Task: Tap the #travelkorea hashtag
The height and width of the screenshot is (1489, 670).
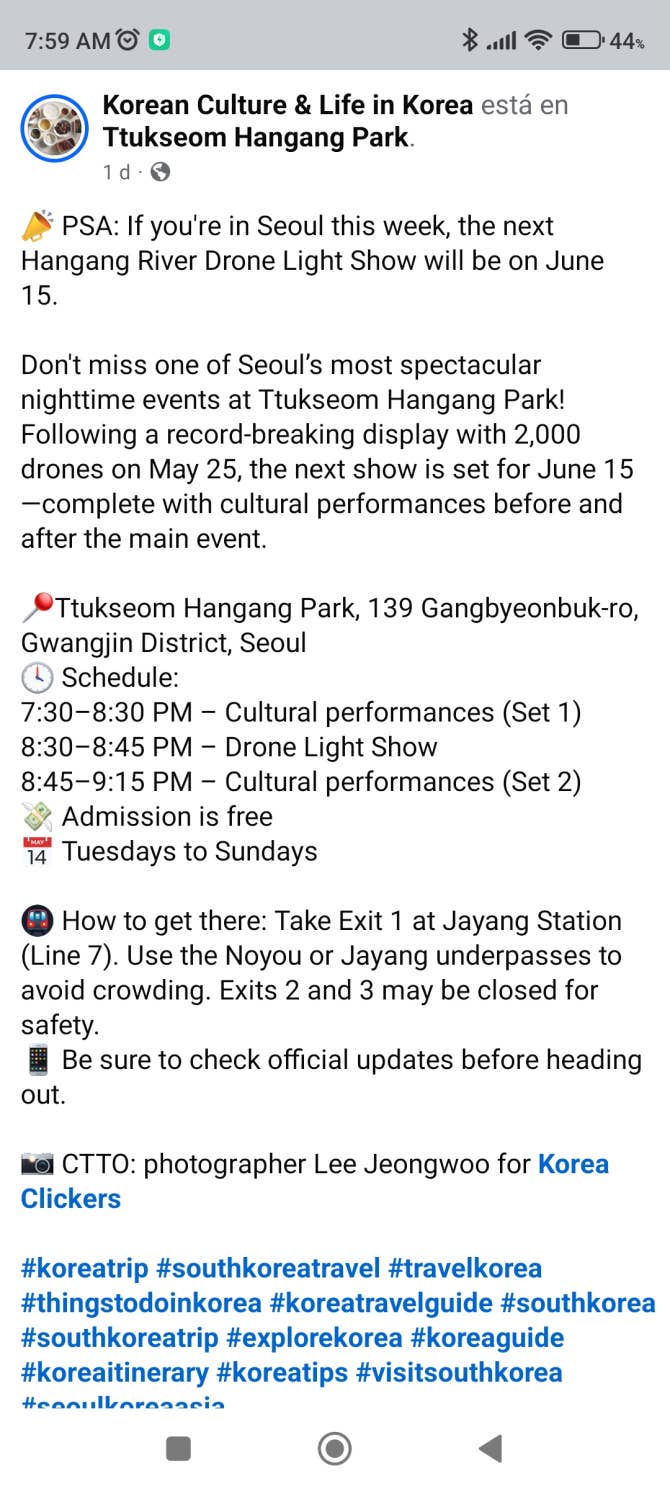Action: (x=465, y=1269)
